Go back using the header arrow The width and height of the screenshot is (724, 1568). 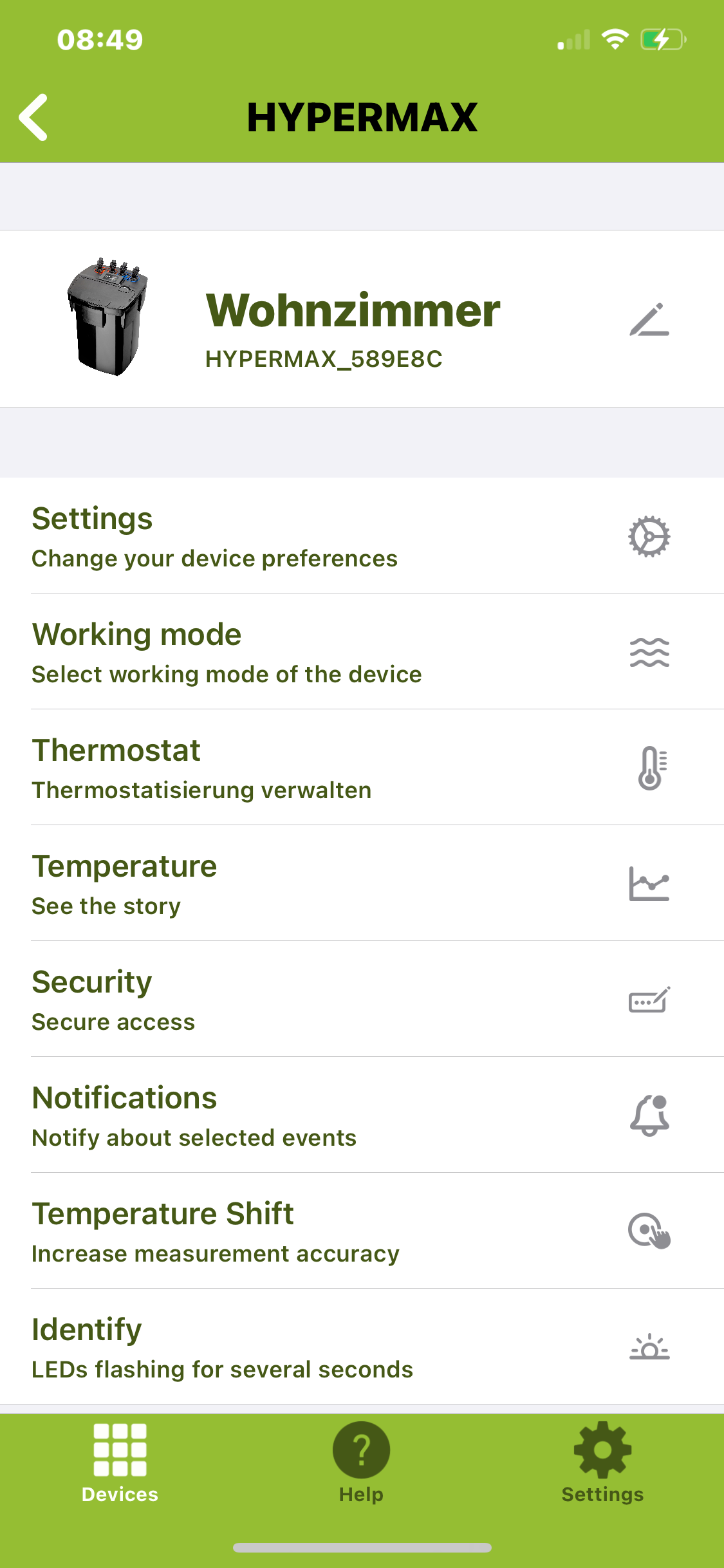33,117
